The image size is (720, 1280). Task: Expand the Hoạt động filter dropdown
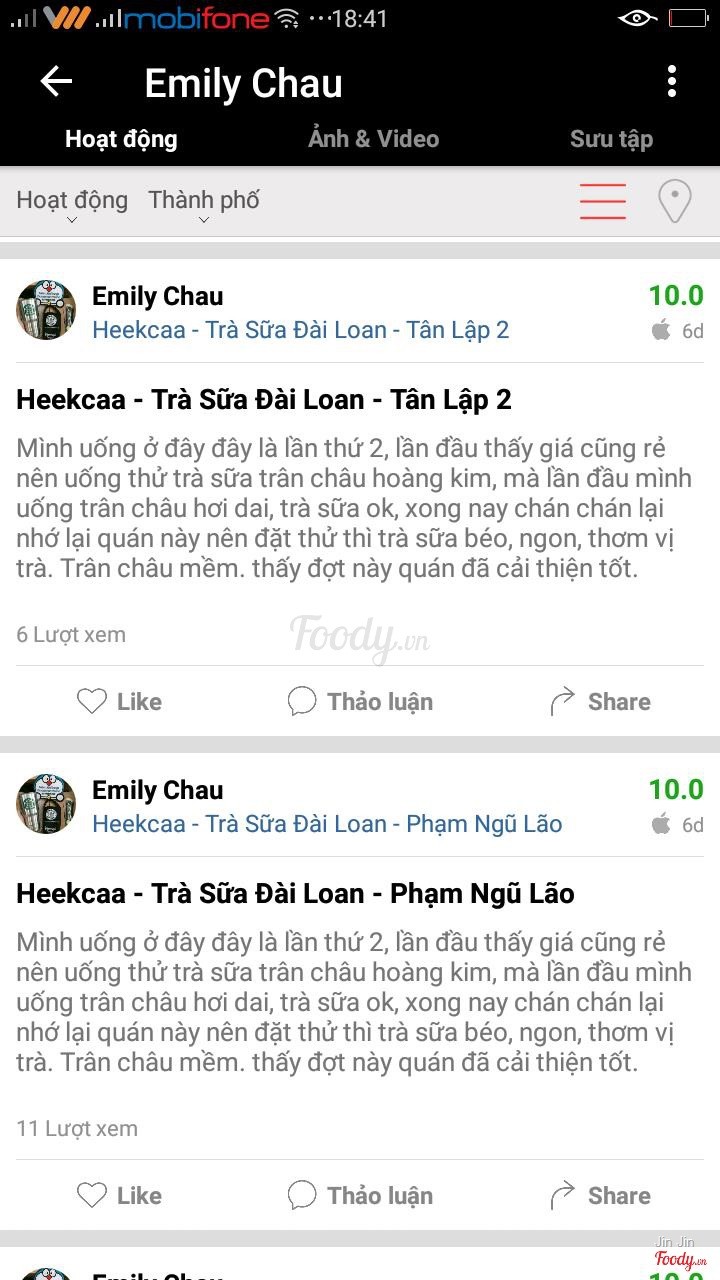(72, 202)
